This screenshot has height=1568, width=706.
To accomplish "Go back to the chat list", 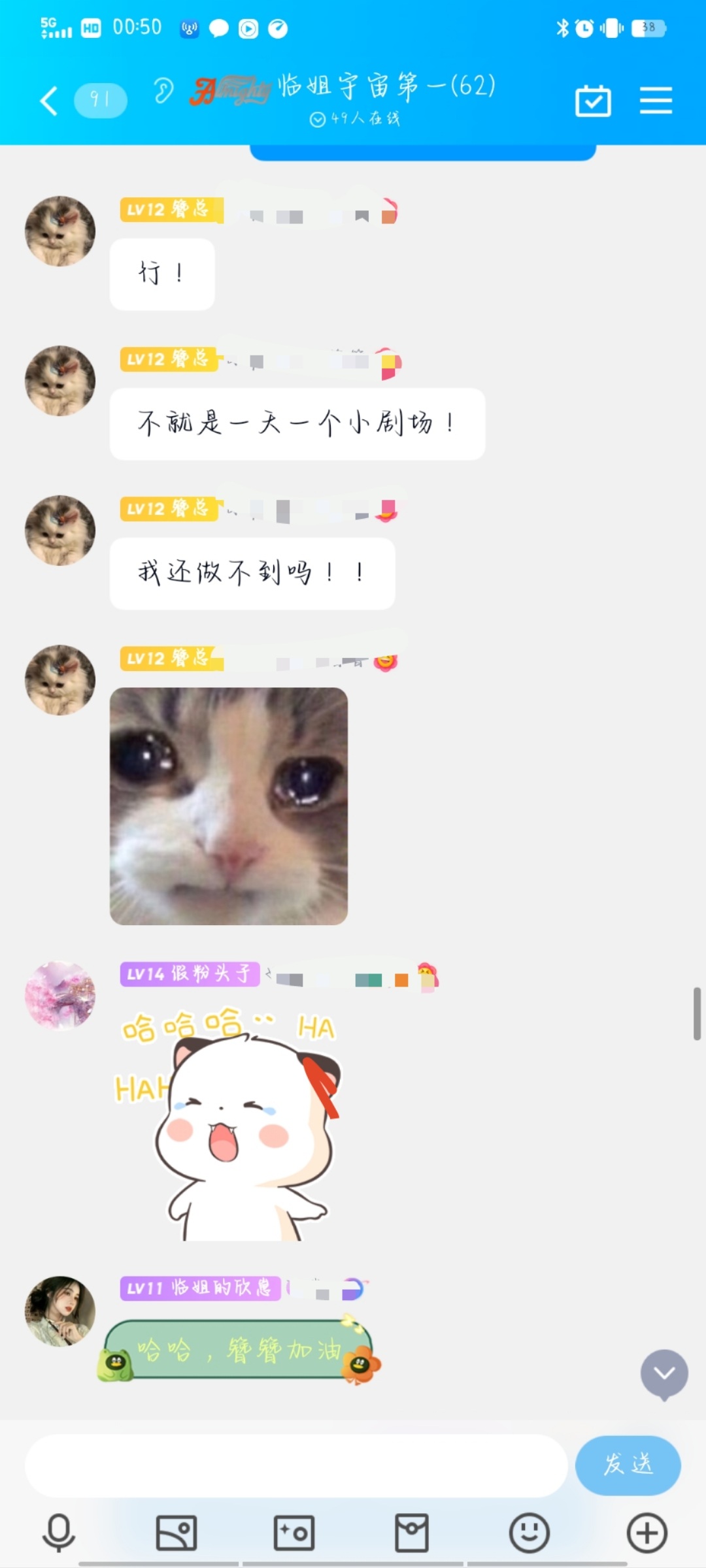I will click(x=49, y=101).
